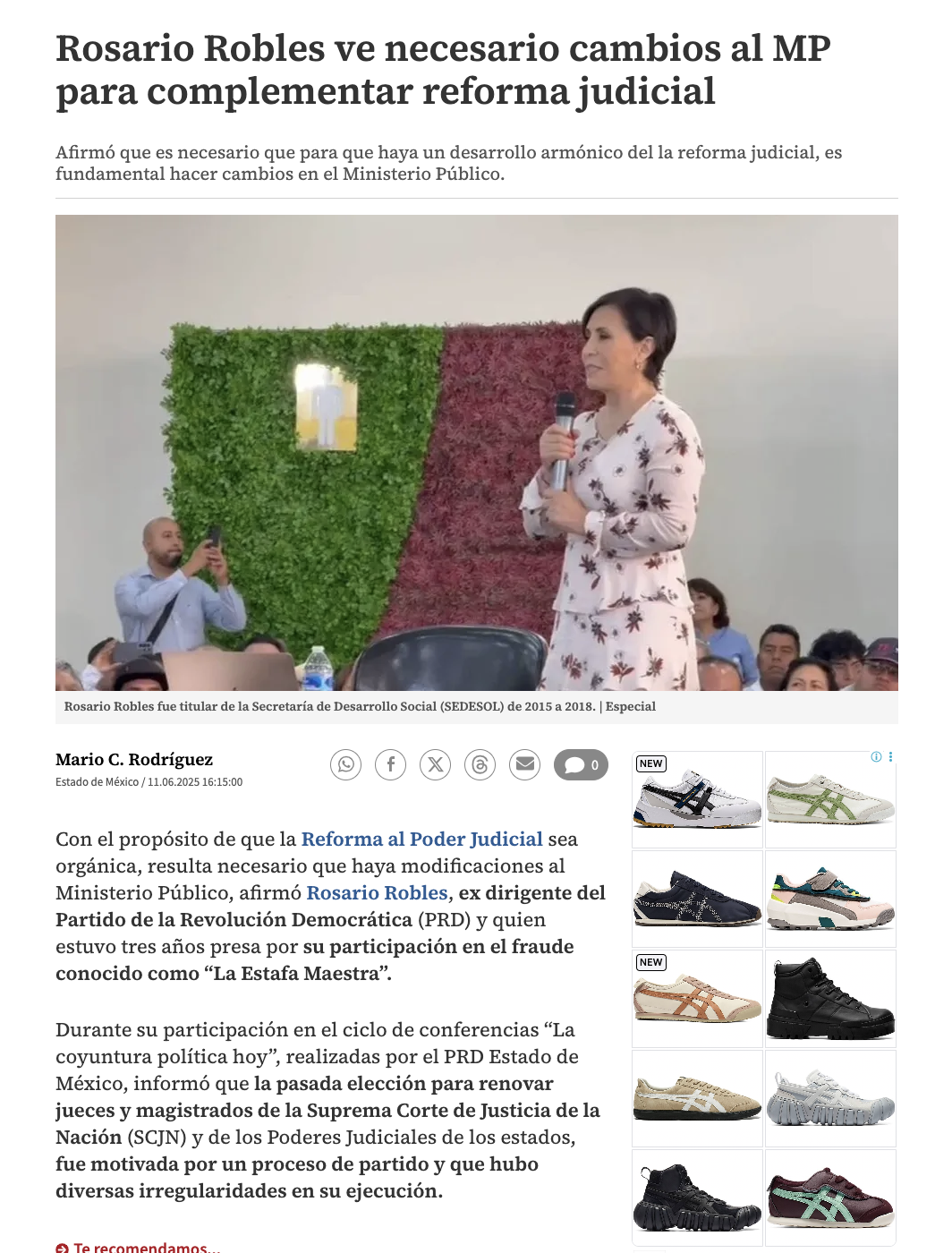Open the comments bubble showing 0
The image size is (952, 1253).
coord(581,764)
